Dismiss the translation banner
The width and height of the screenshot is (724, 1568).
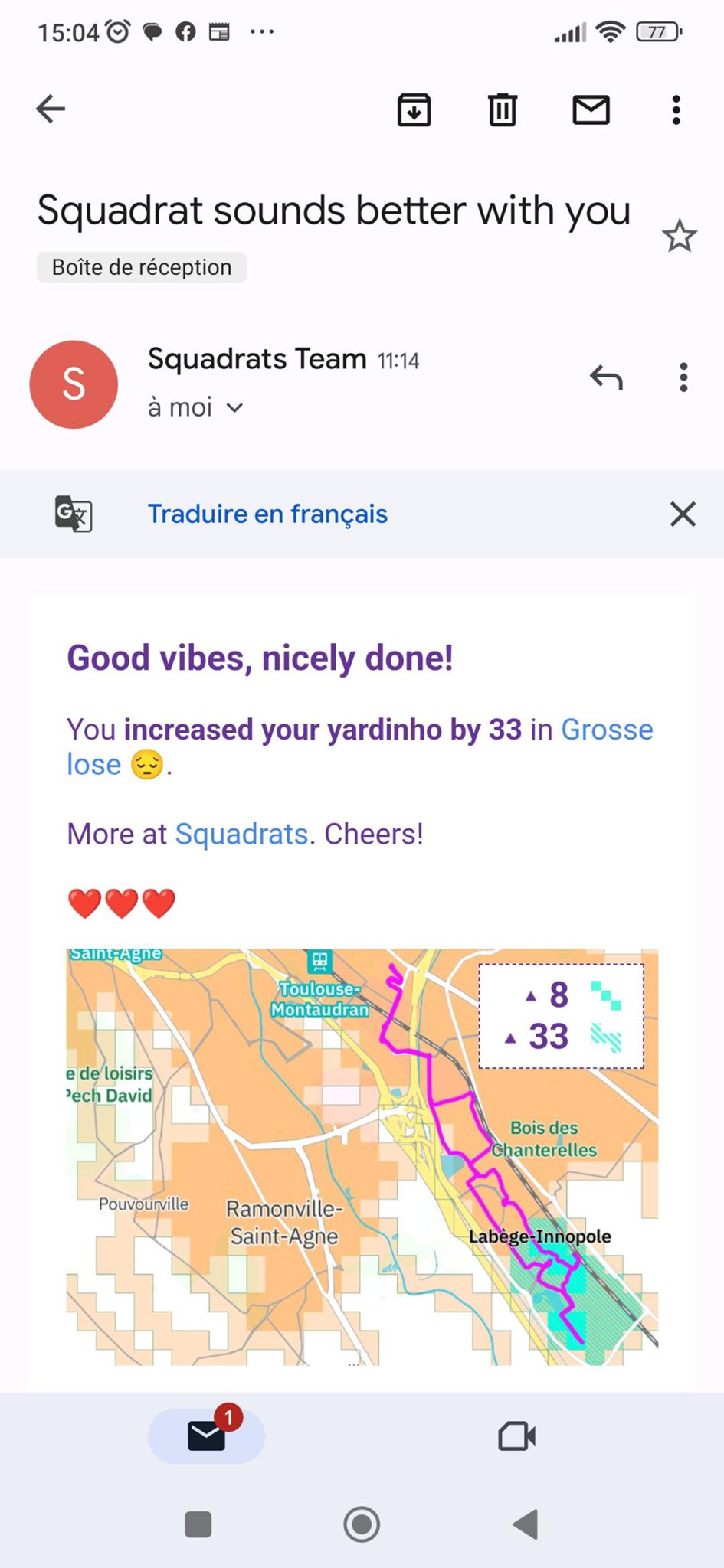click(683, 514)
